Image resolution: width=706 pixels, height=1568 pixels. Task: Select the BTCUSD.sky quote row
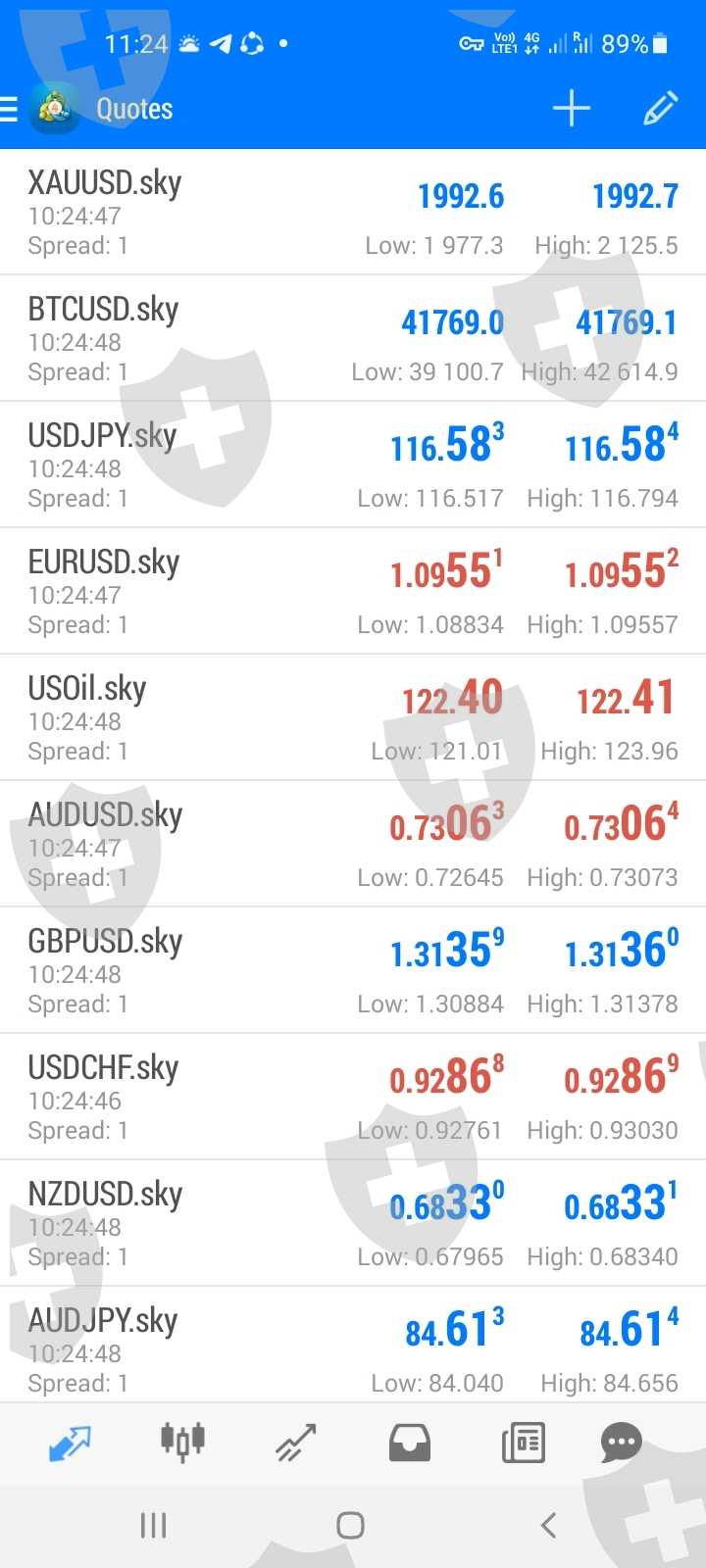click(353, 338)
